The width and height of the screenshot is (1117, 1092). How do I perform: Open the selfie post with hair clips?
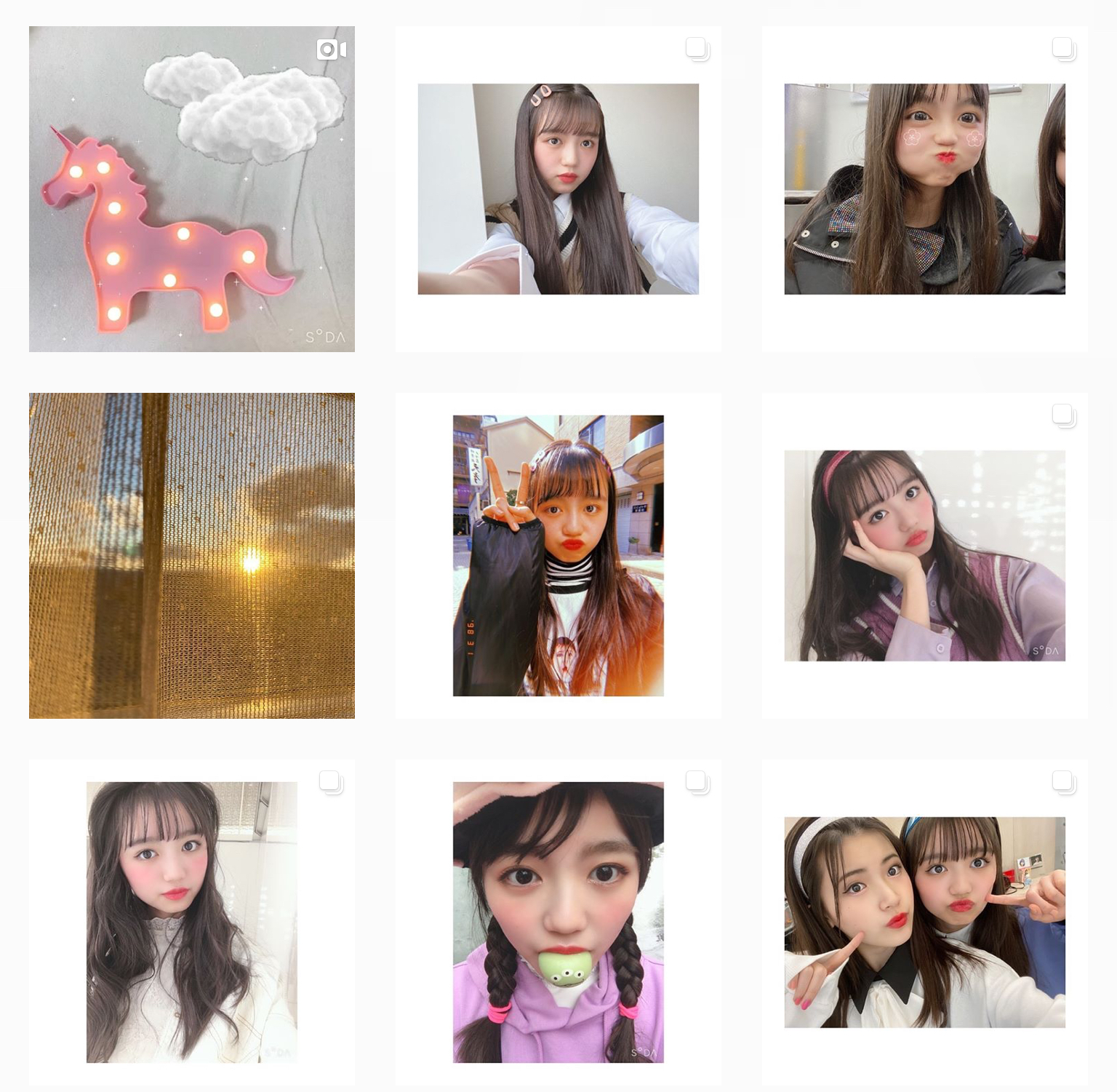click(558, 189)
